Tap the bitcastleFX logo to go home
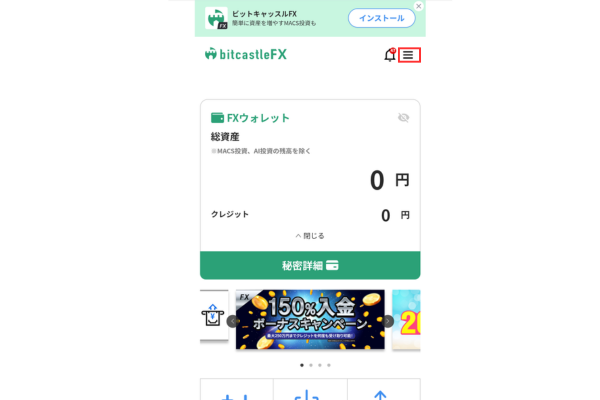 pos(246,54)
